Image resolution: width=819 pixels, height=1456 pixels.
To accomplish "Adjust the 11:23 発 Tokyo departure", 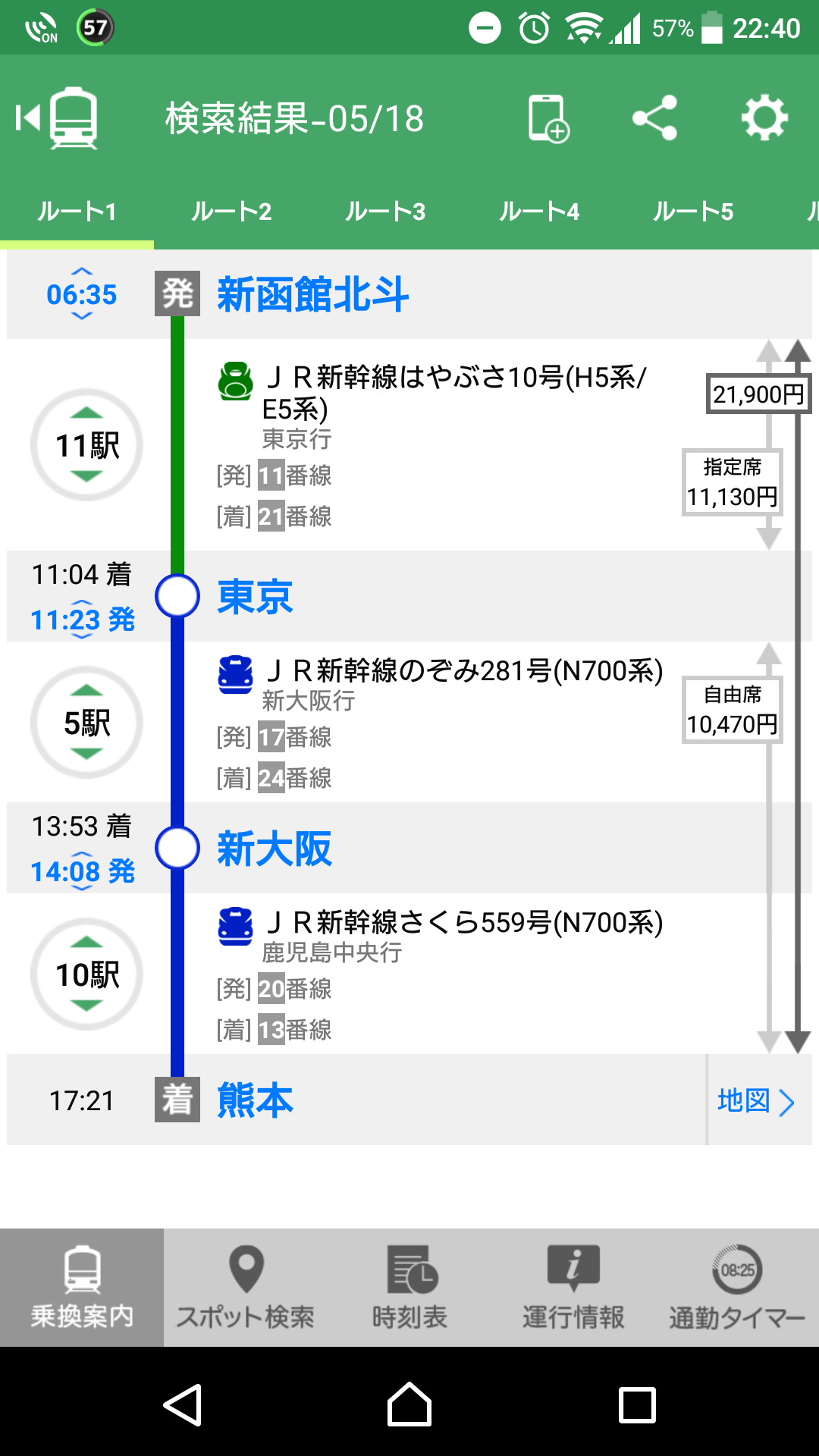I will point(83,620).
